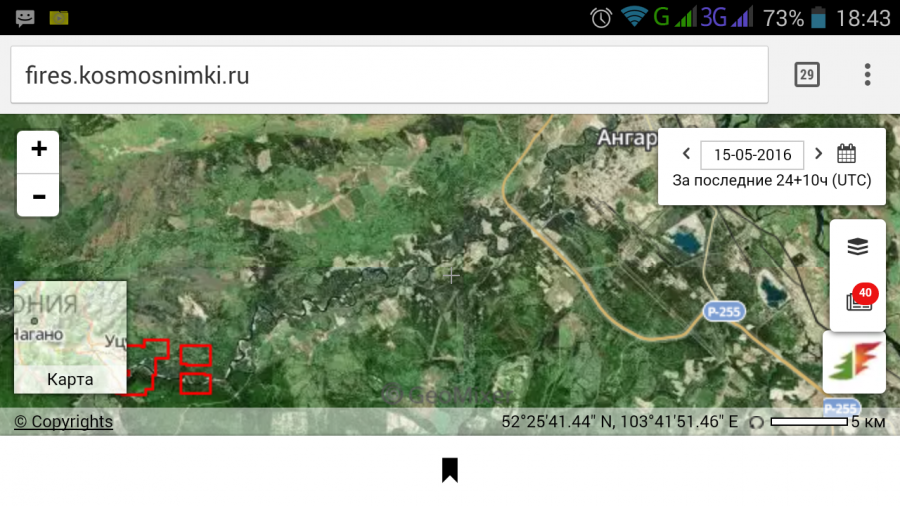Go to the next date

point(819,154)
